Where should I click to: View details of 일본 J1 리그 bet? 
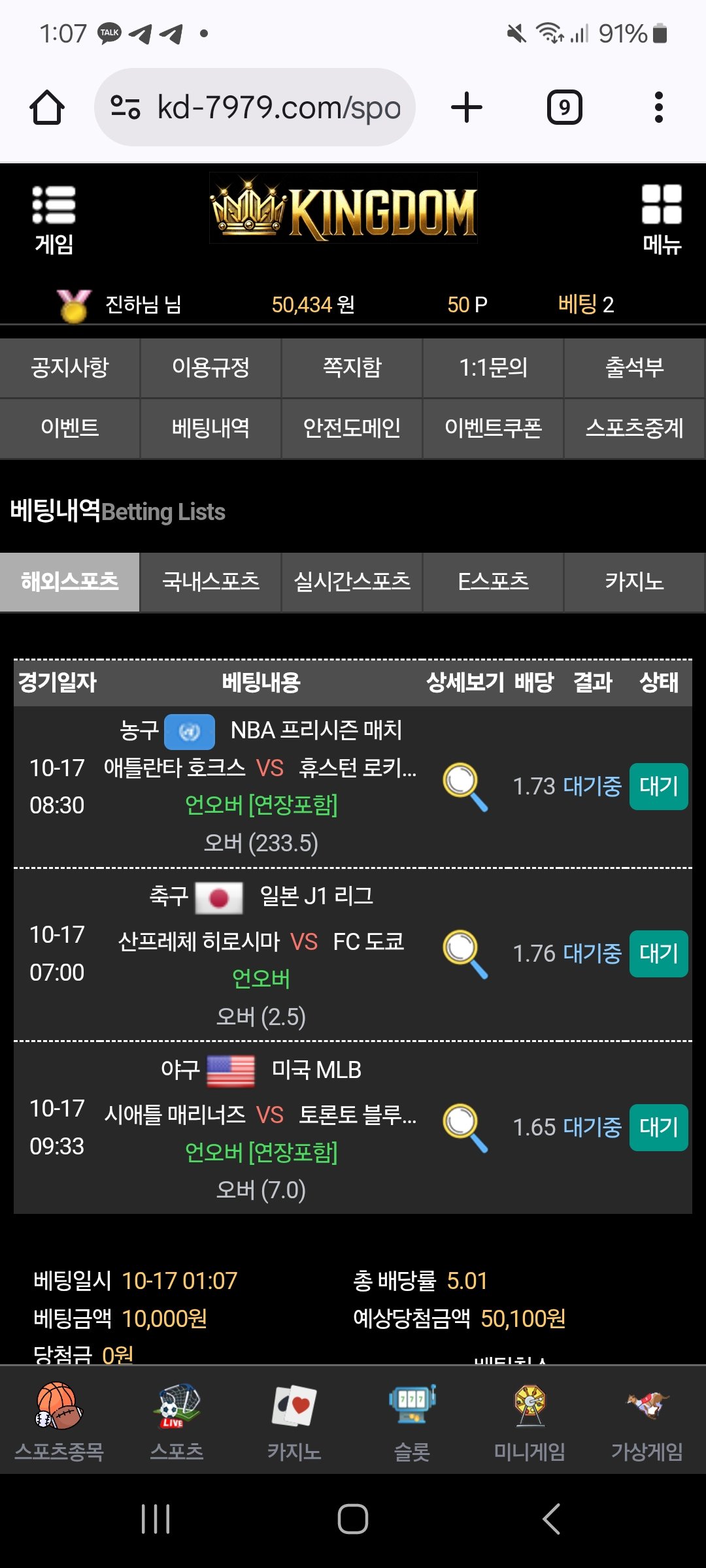[x=465, y=954]
